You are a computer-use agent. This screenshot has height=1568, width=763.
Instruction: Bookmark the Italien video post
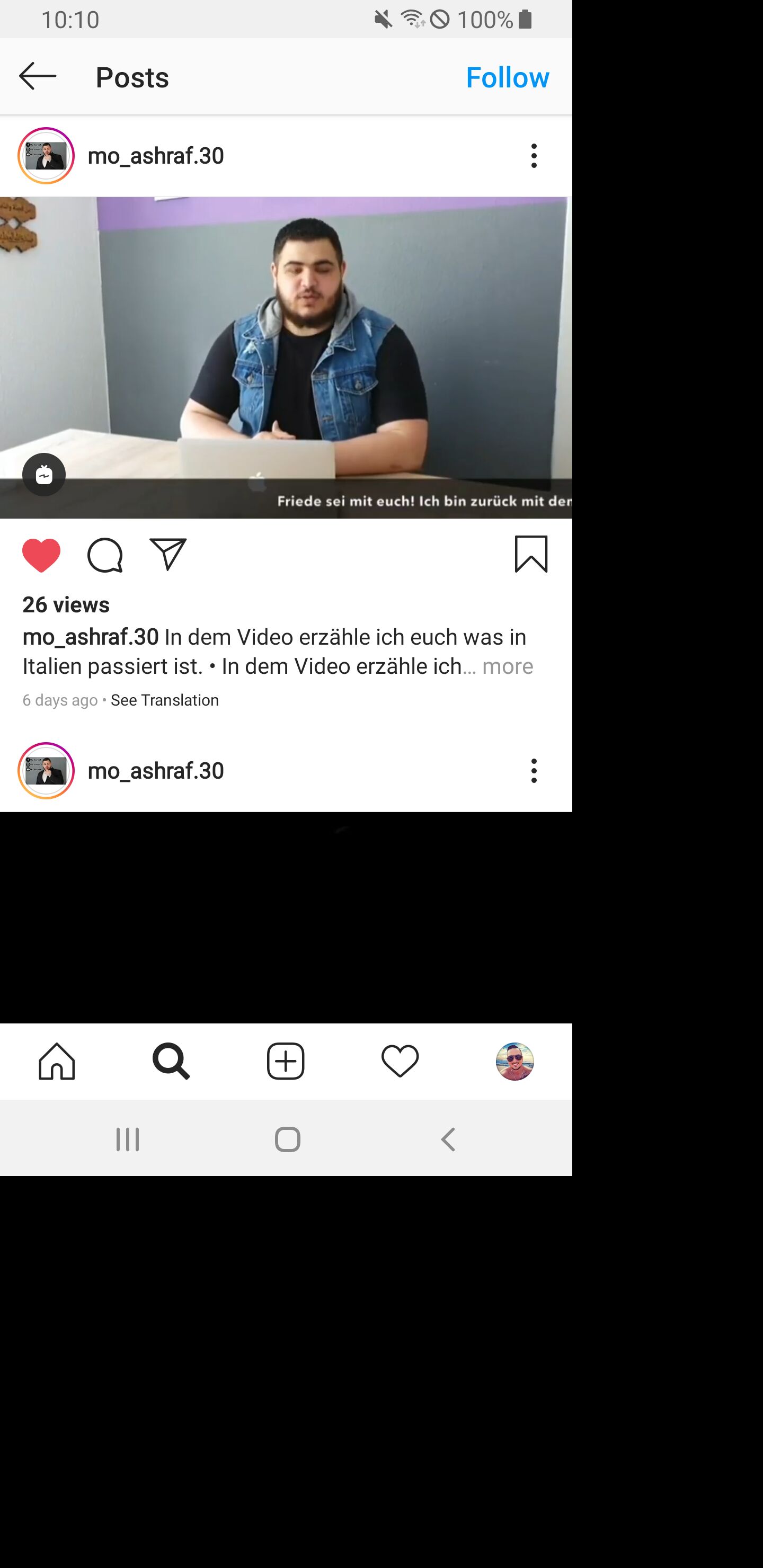[530, 554]
